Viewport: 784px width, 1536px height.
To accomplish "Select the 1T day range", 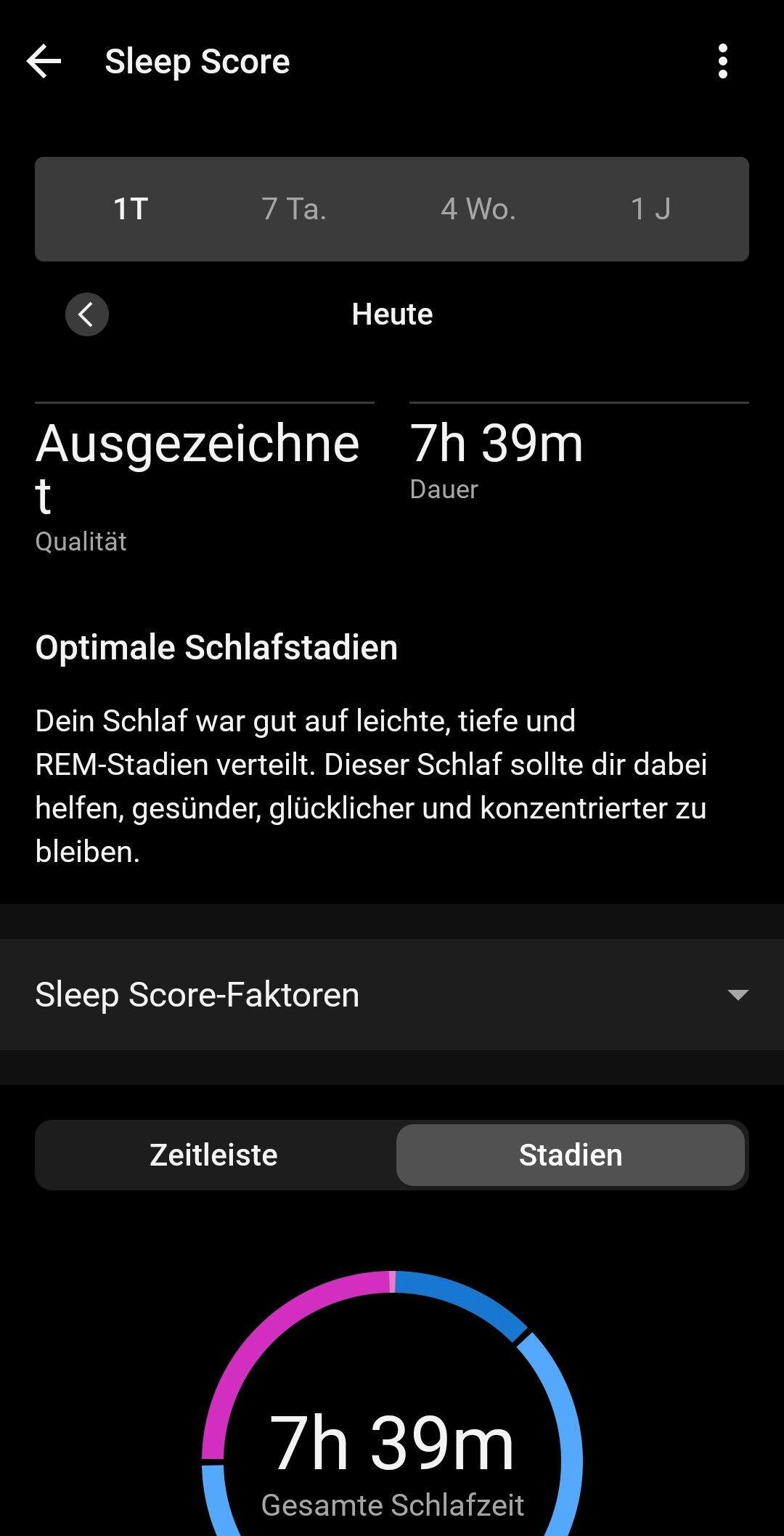I will pyautogui.click(x=131, y=209).
